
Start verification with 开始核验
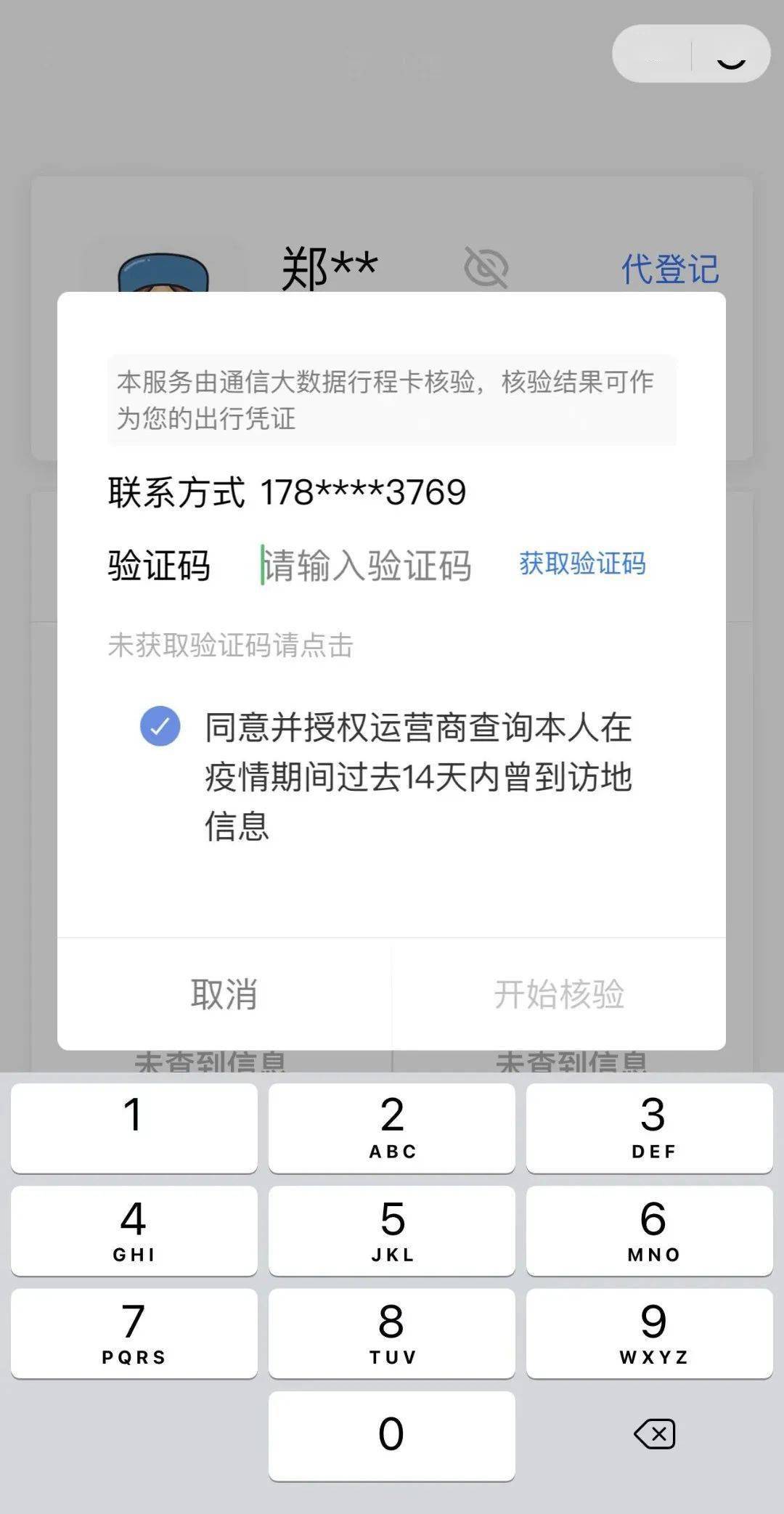coord(559,994)
